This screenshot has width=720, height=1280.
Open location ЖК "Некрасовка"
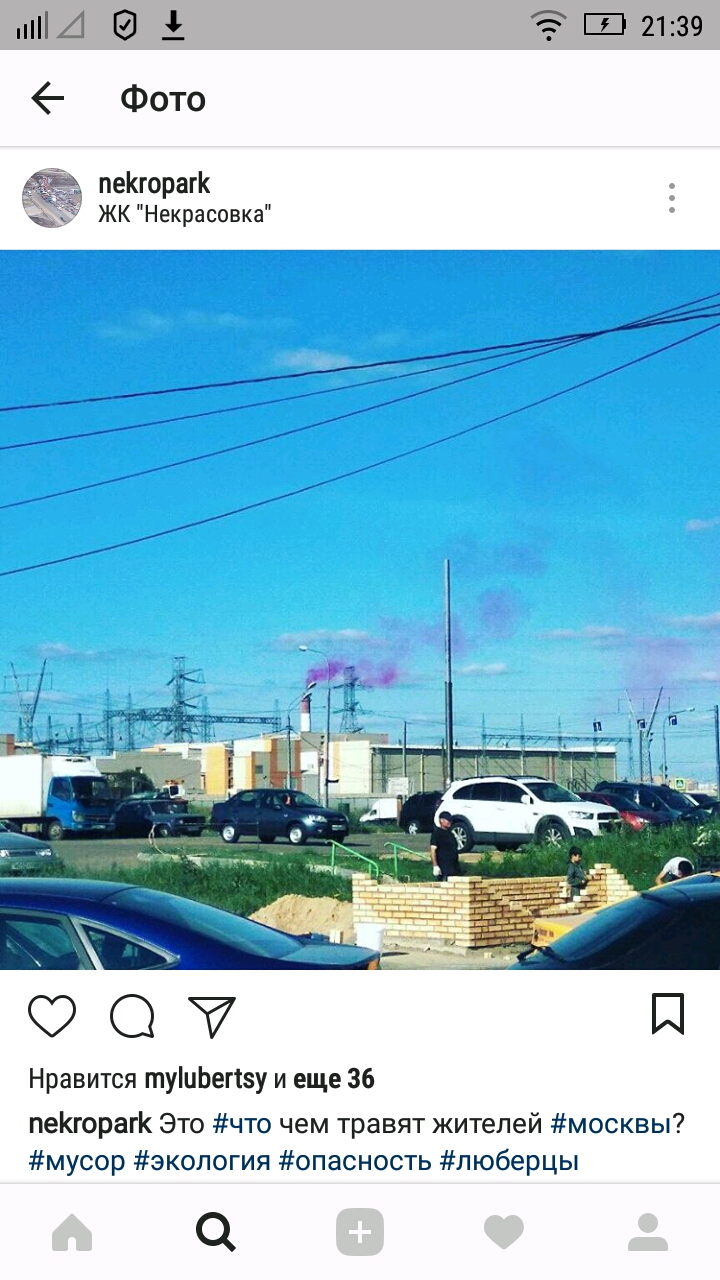(x=185, y=214)
